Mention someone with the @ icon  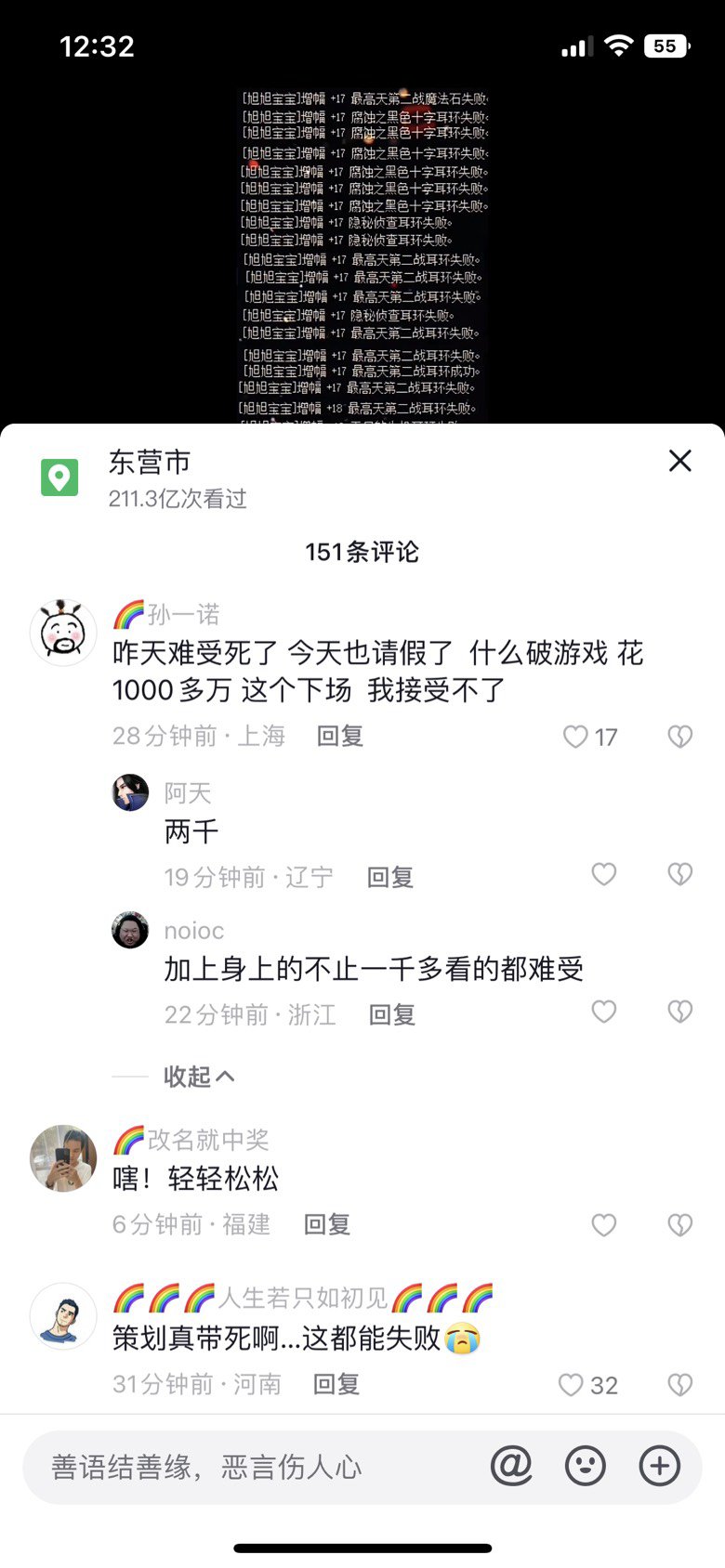(511, 1466)
